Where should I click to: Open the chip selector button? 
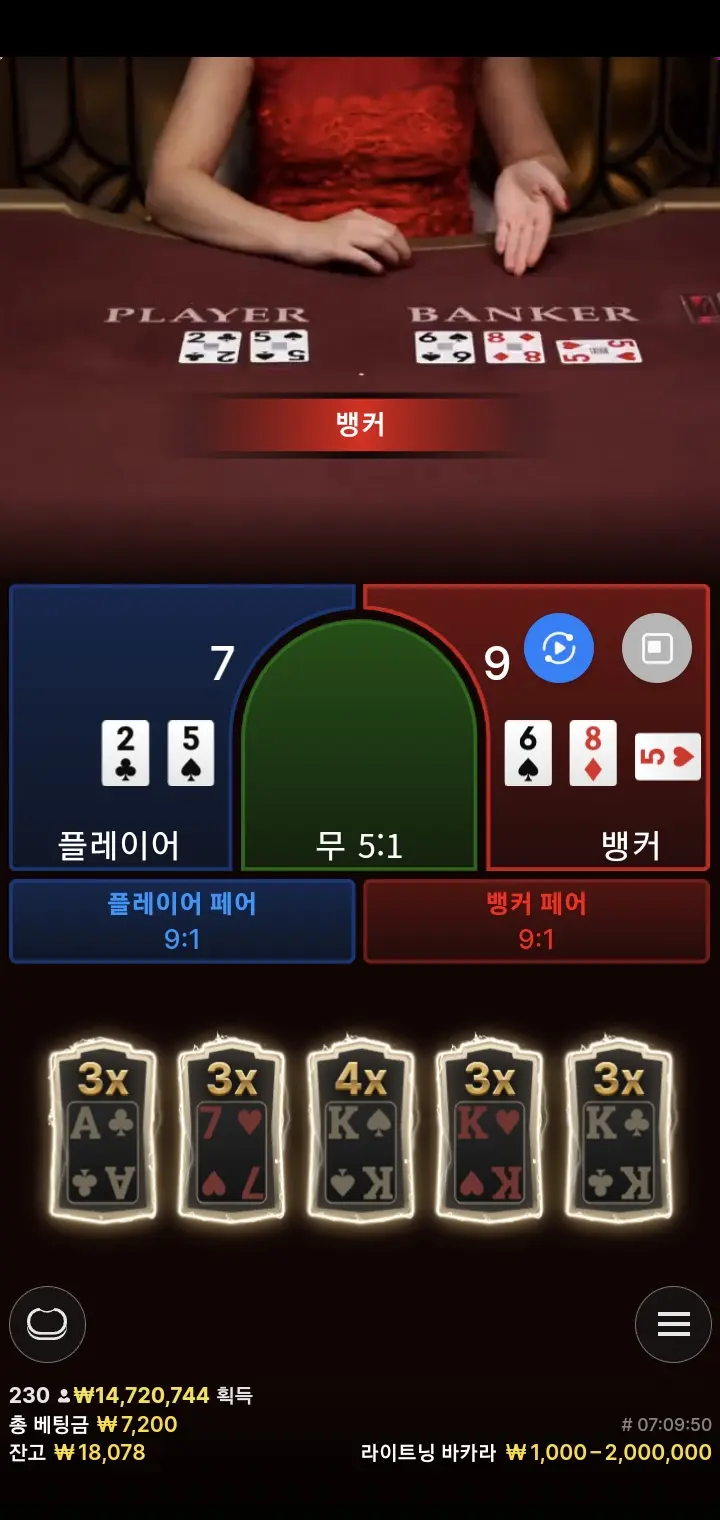coord(47,1324)
